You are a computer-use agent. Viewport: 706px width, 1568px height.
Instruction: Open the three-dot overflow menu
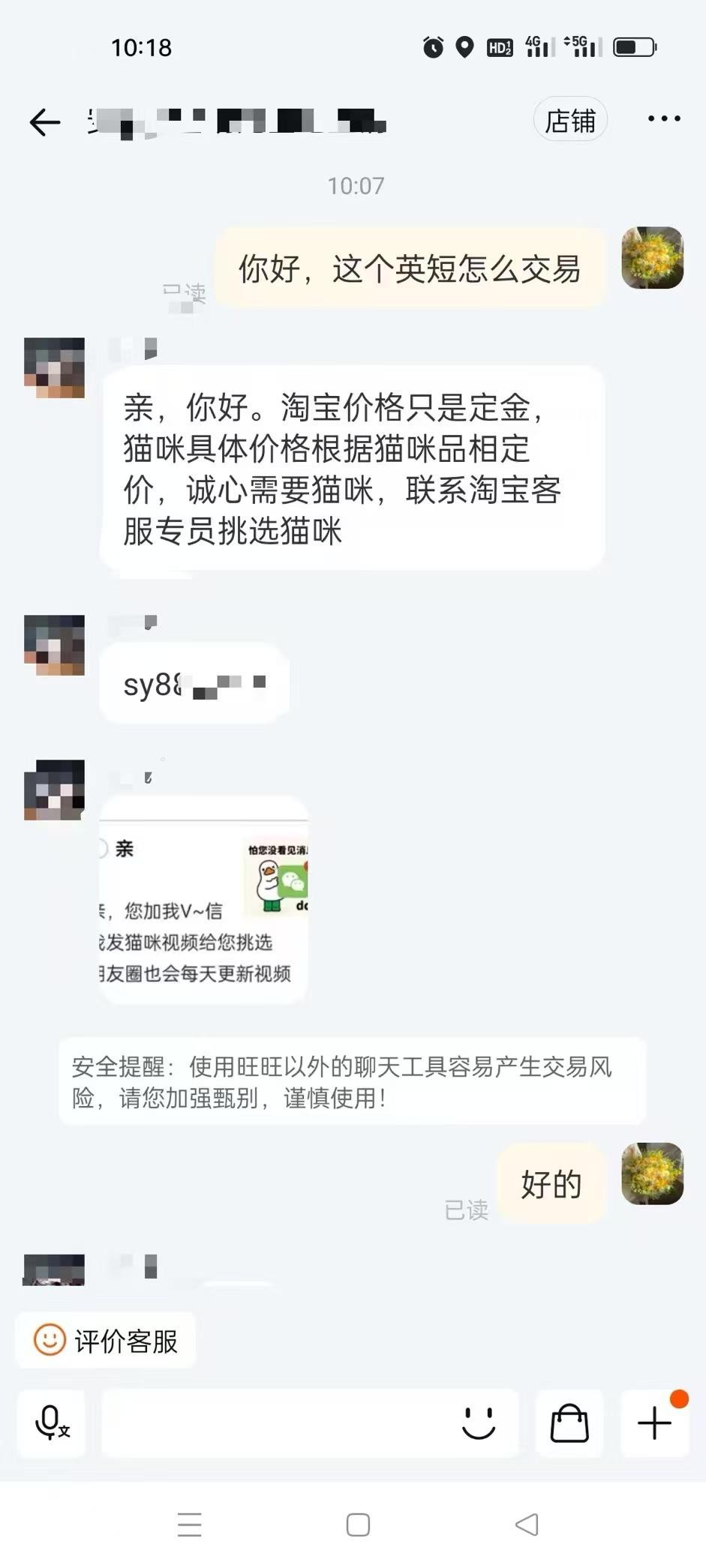pos(664,119)
